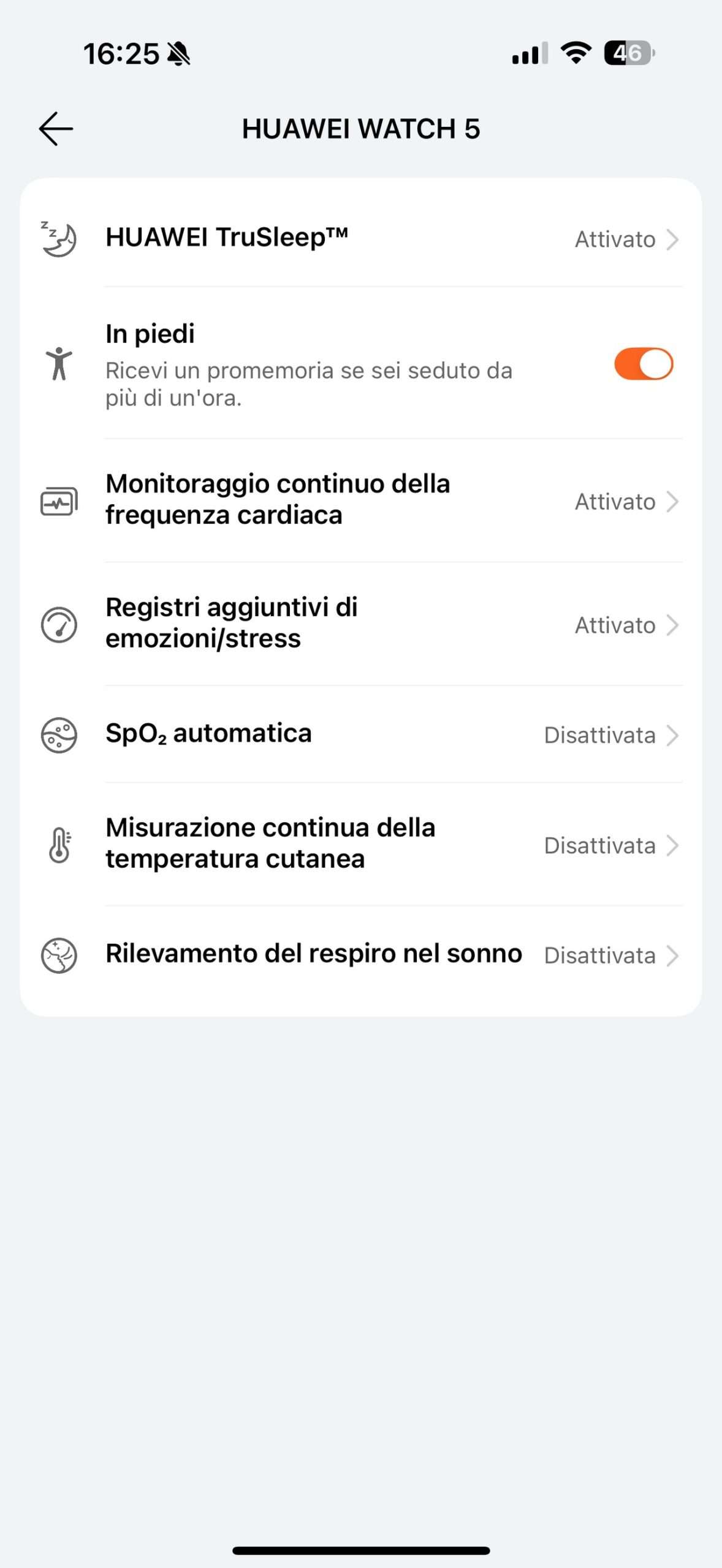Turn off the In piedi reminder switch

pyautogui.click(x=644, y=364)
